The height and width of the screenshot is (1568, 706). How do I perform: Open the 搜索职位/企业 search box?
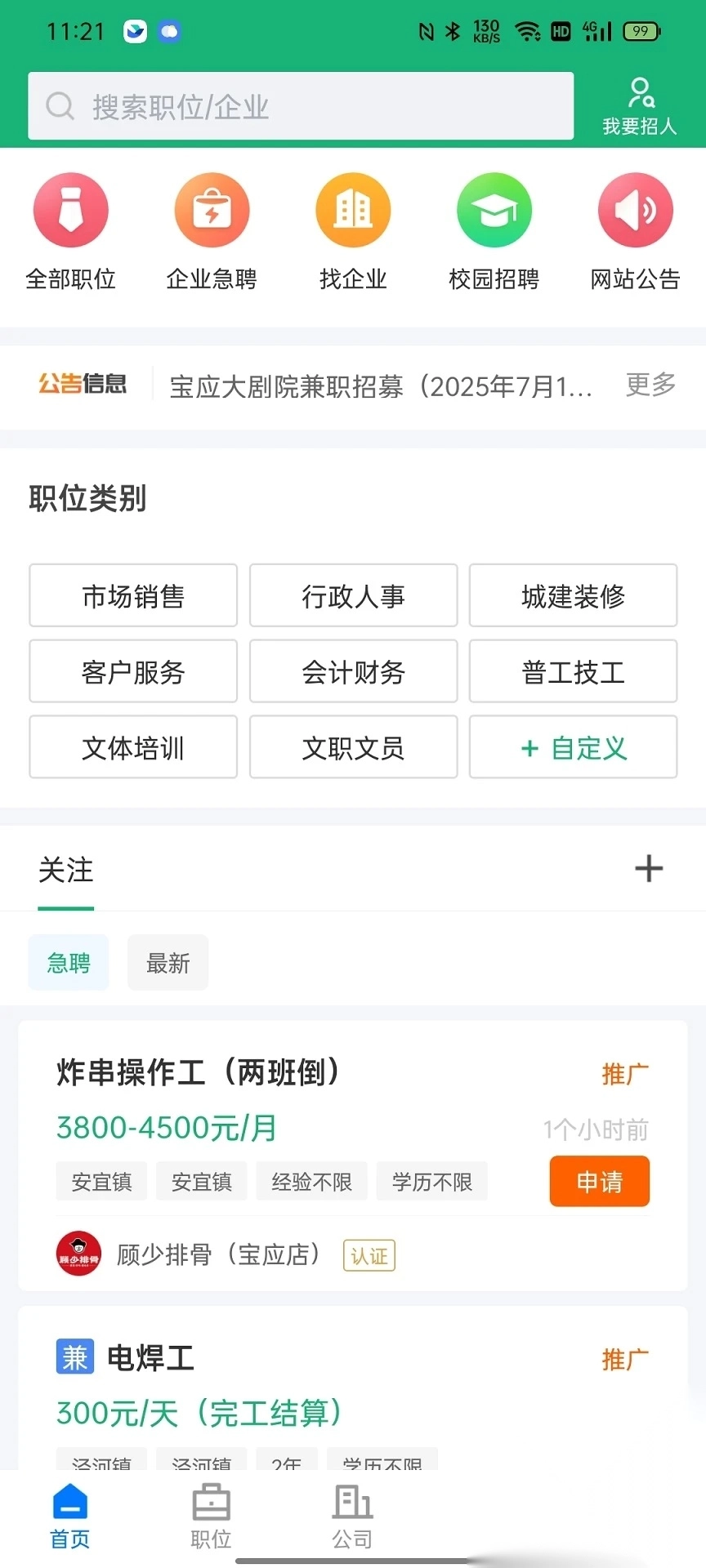pos(301,106)
